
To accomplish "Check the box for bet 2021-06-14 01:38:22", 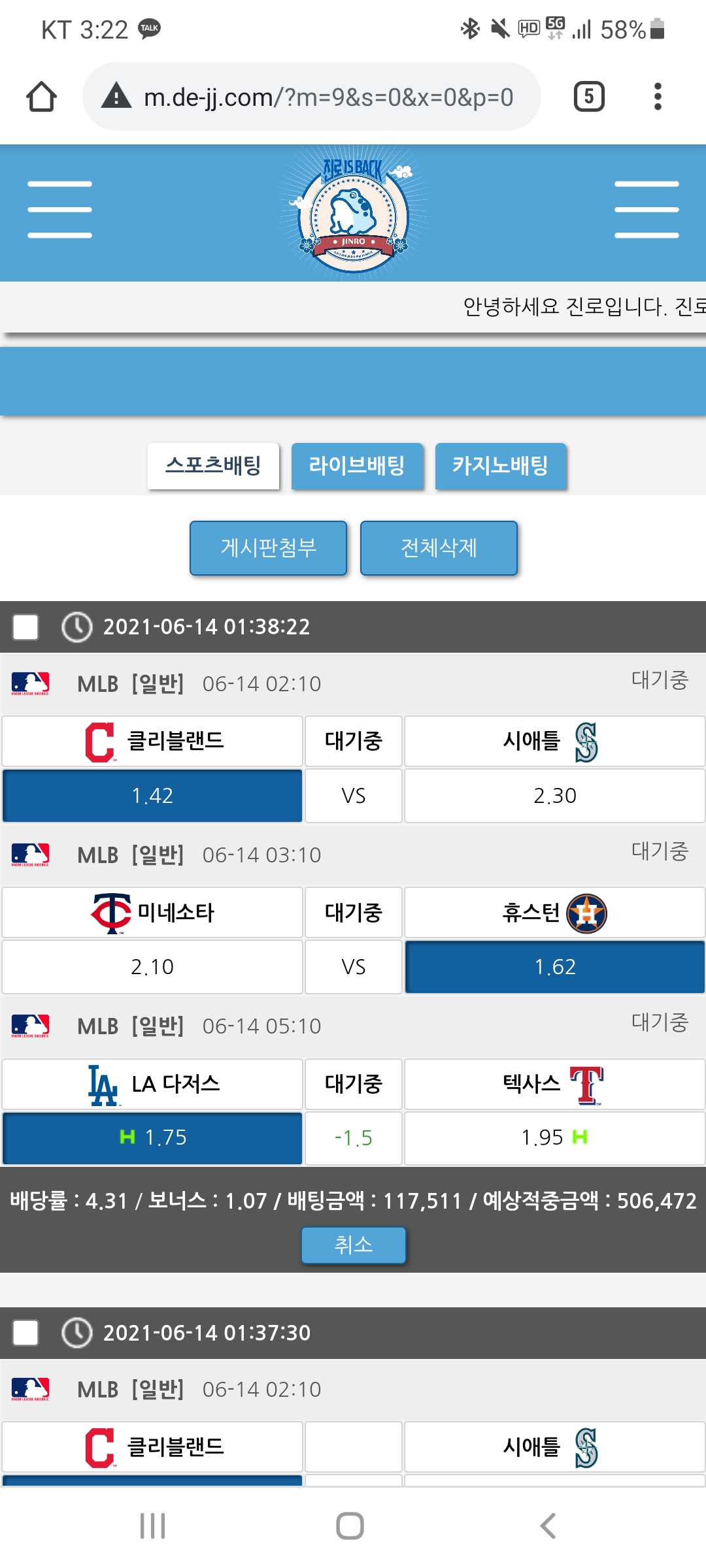I will [x=25, y=627].
